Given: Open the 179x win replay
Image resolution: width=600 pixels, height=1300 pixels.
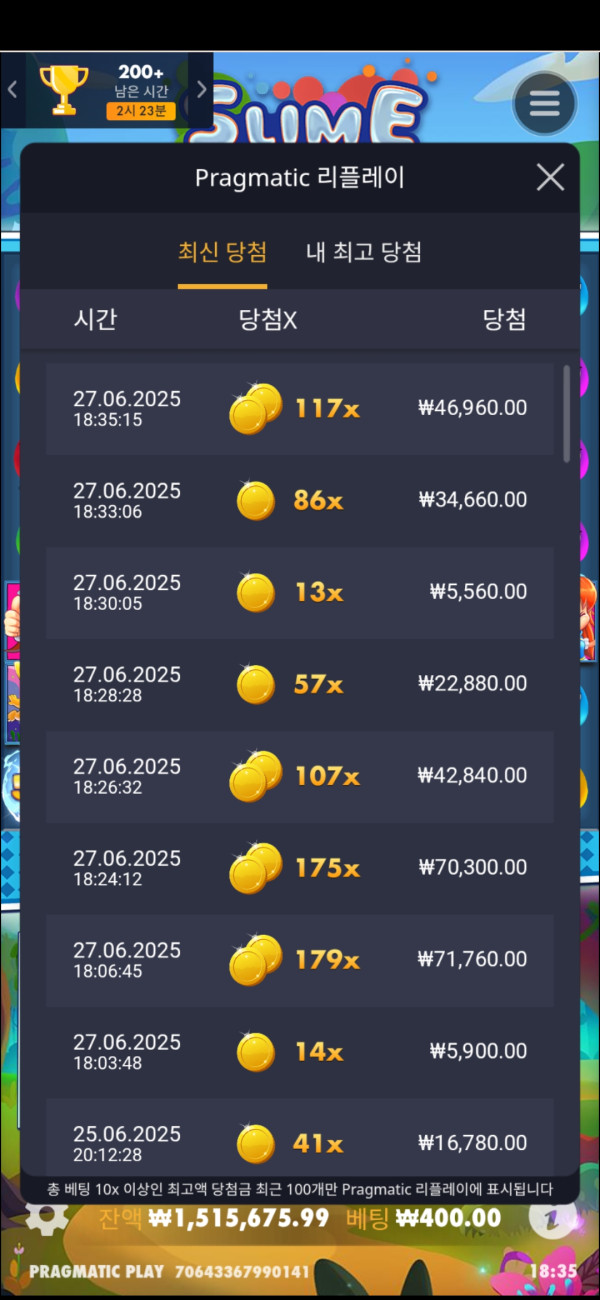Looking at the screenshot, I should coord(300,960).
